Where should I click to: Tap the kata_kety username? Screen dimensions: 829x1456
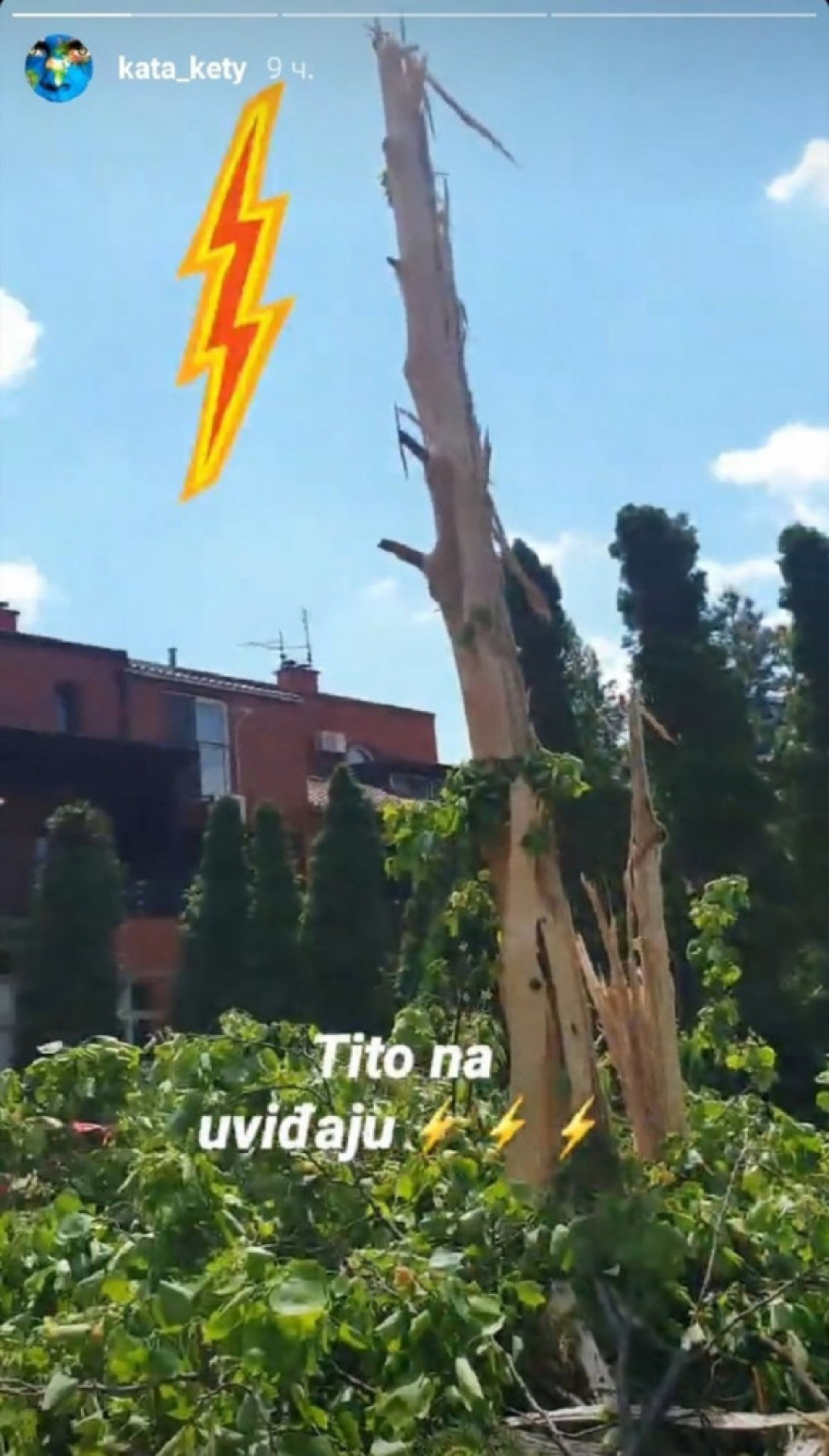tap(182, 69)
